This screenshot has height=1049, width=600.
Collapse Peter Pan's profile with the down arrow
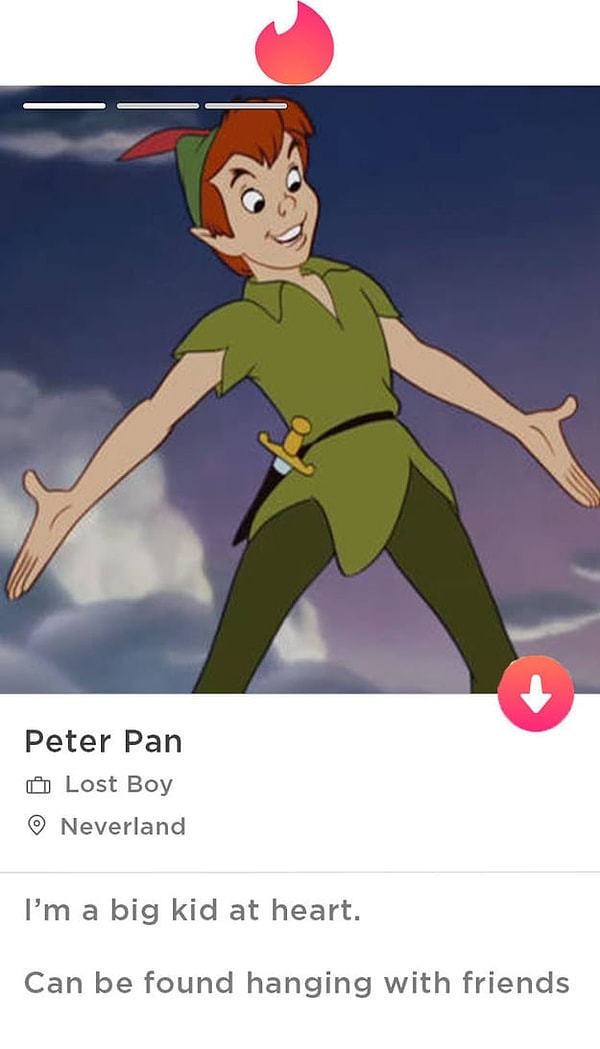click(536, 694)
